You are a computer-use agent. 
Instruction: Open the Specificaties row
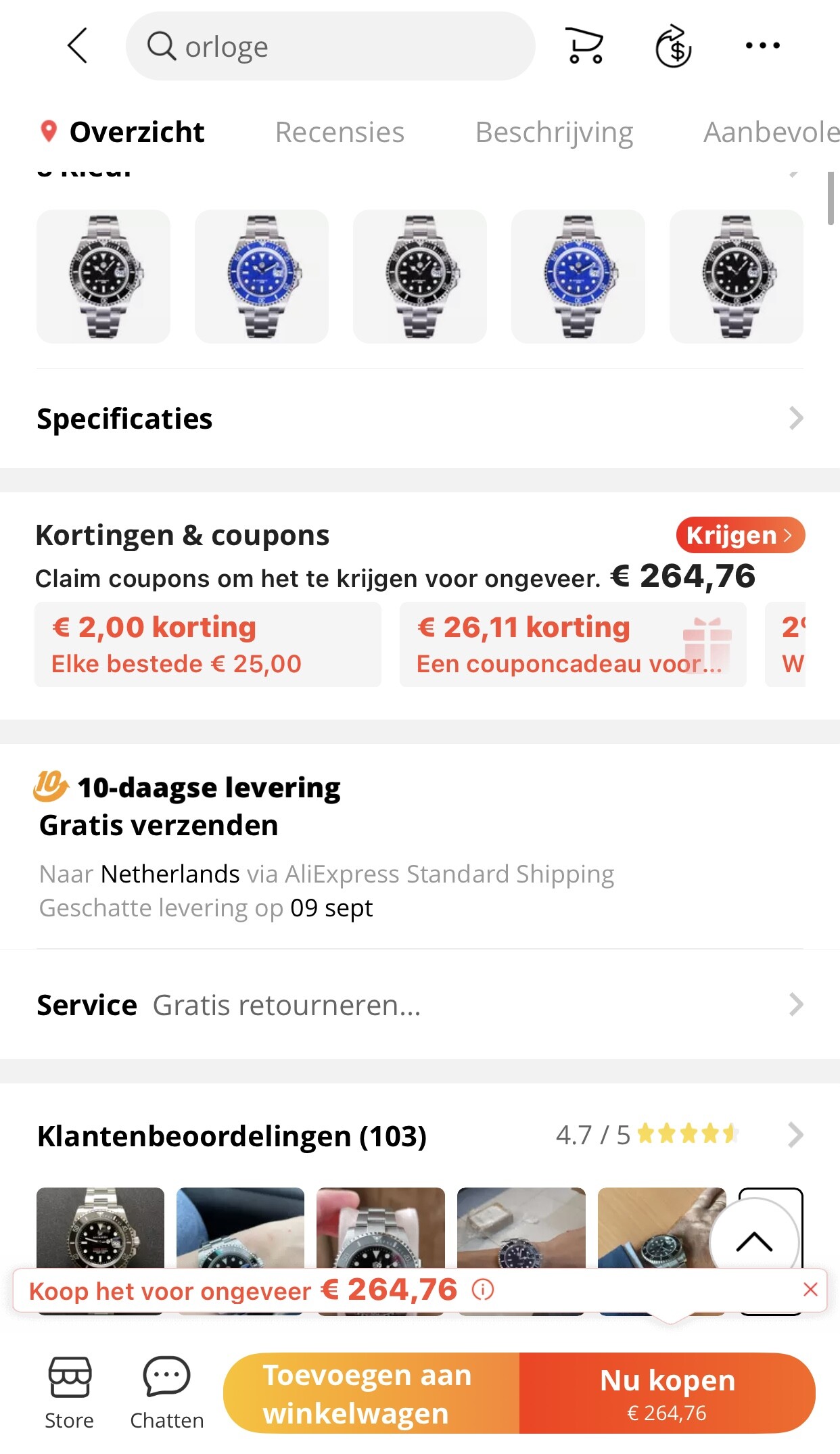click(420, 419)
